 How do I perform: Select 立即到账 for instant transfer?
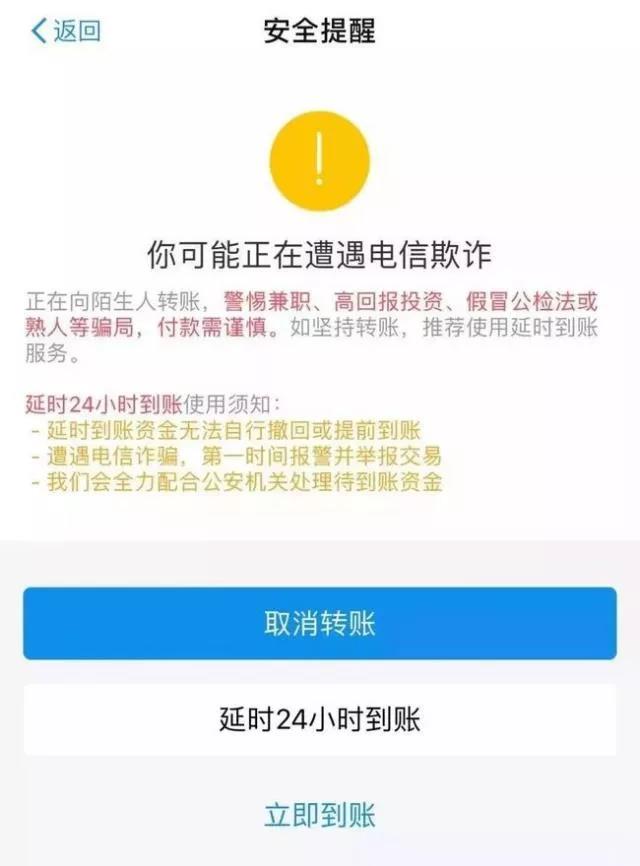pos(320,814)
